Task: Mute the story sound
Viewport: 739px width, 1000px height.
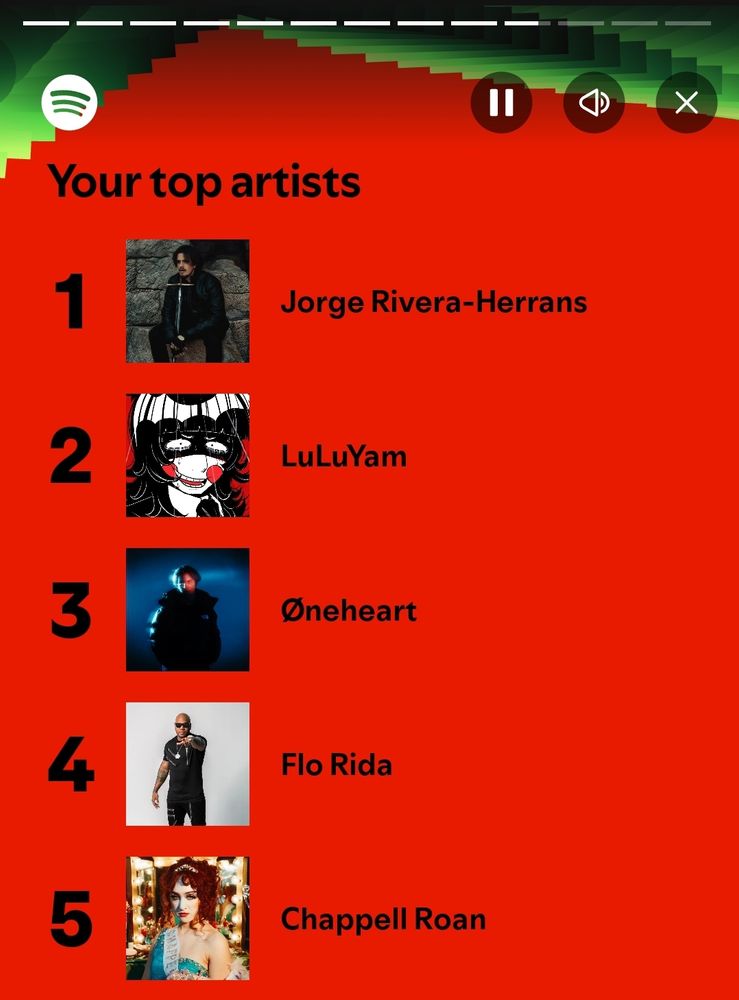Action: point(594,102)
